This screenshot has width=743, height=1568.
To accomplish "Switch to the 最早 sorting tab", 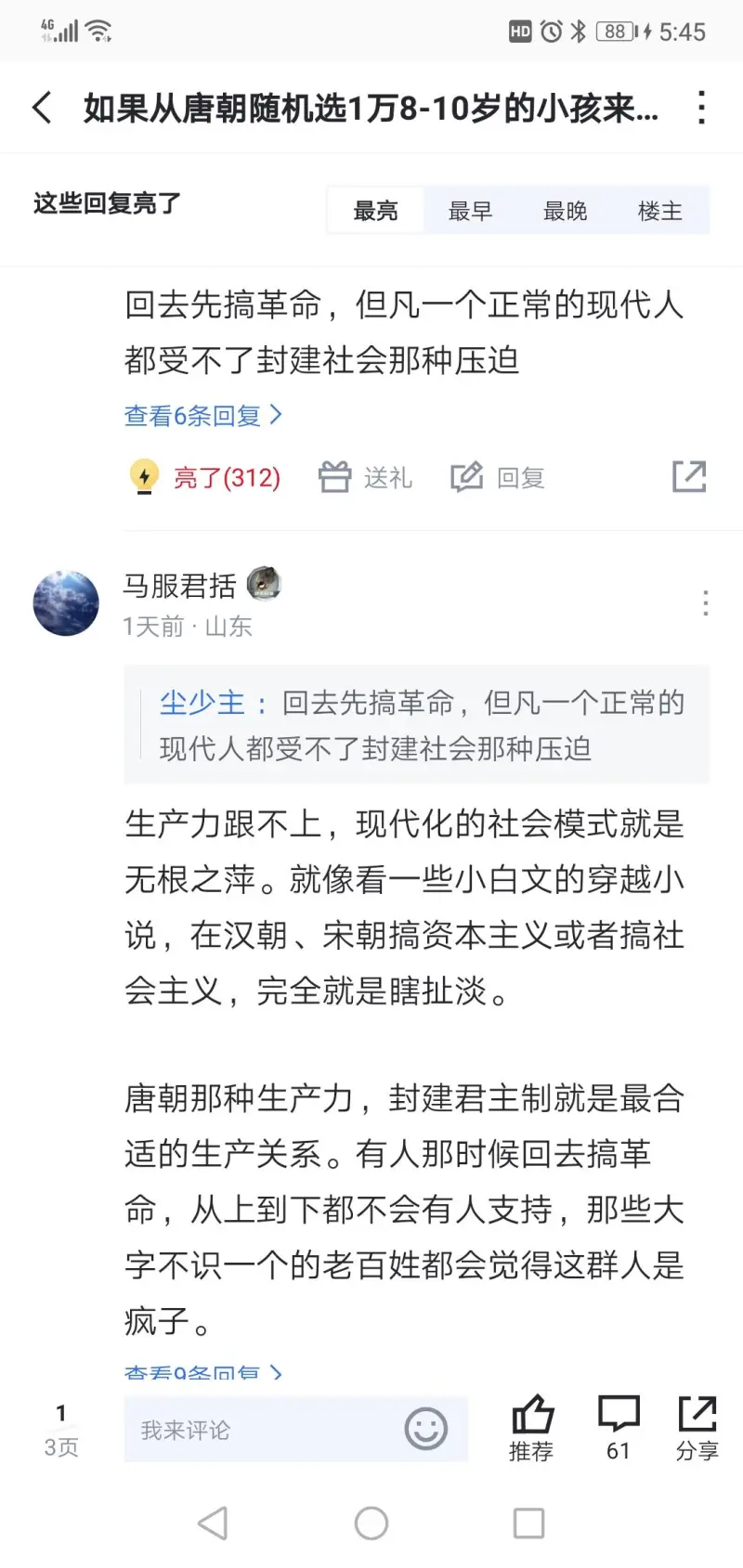I will [470, 211].
